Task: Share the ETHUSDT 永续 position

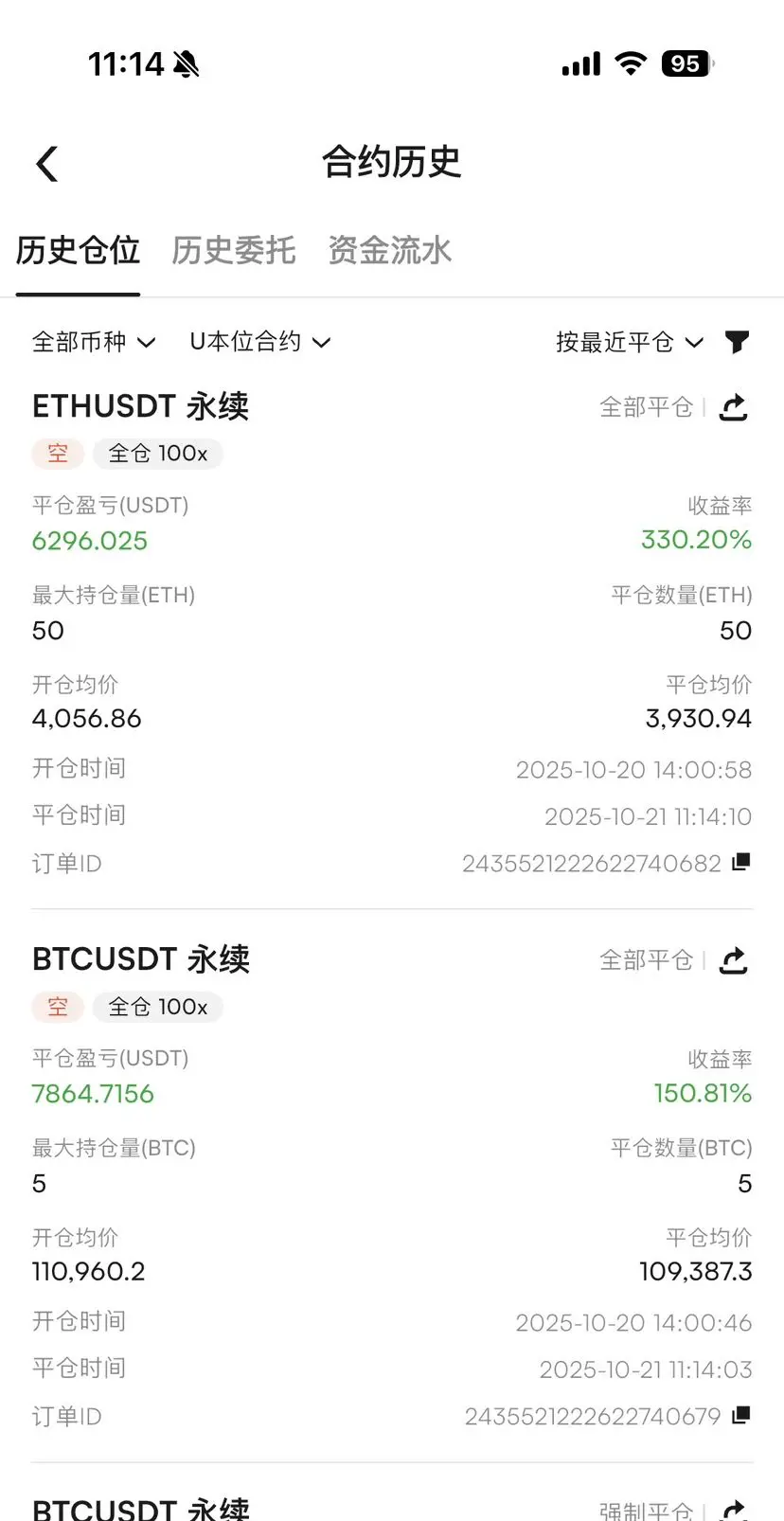Action: (x=734, y=407)
